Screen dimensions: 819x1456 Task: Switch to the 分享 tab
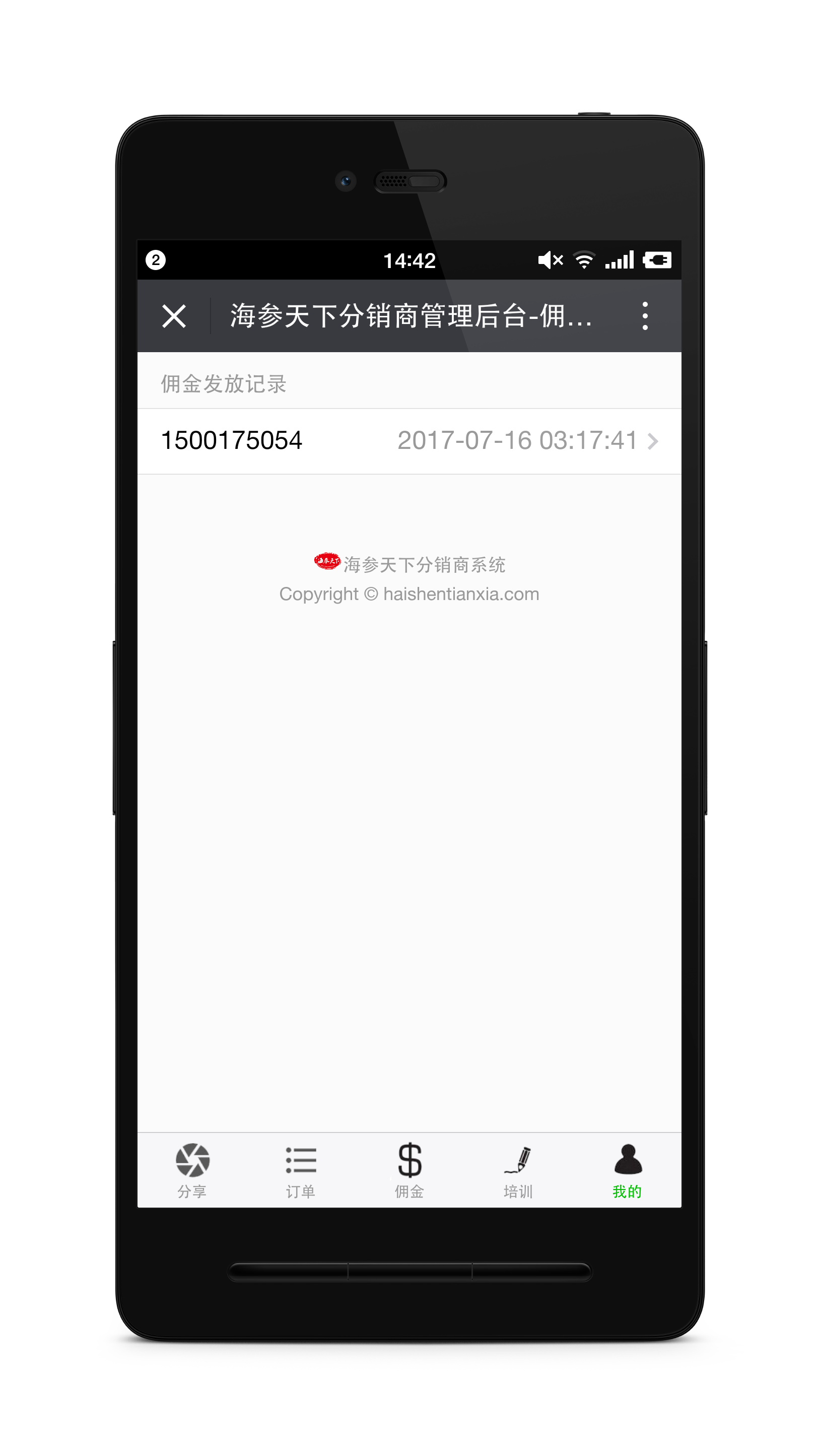pos(192,1170)
